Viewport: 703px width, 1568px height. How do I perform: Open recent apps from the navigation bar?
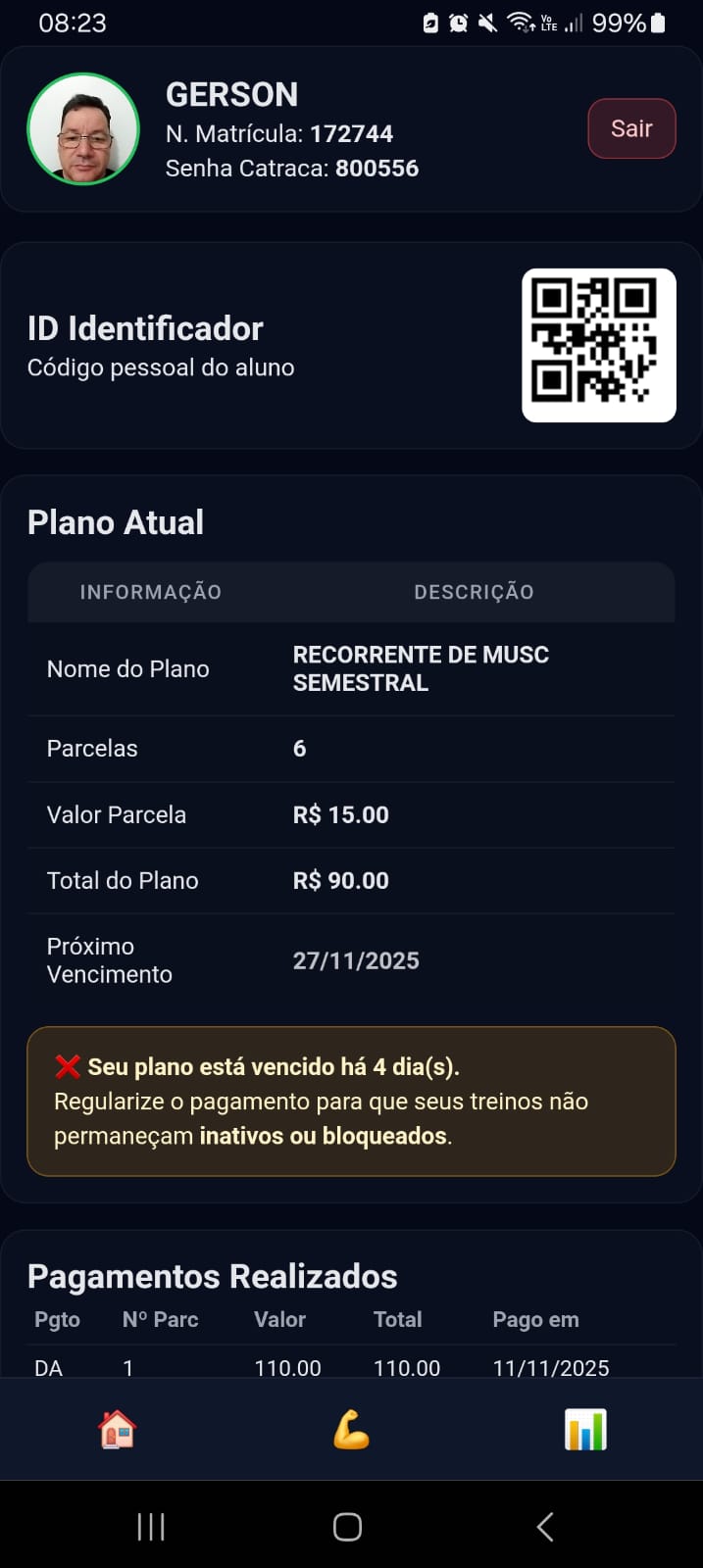151,1526
